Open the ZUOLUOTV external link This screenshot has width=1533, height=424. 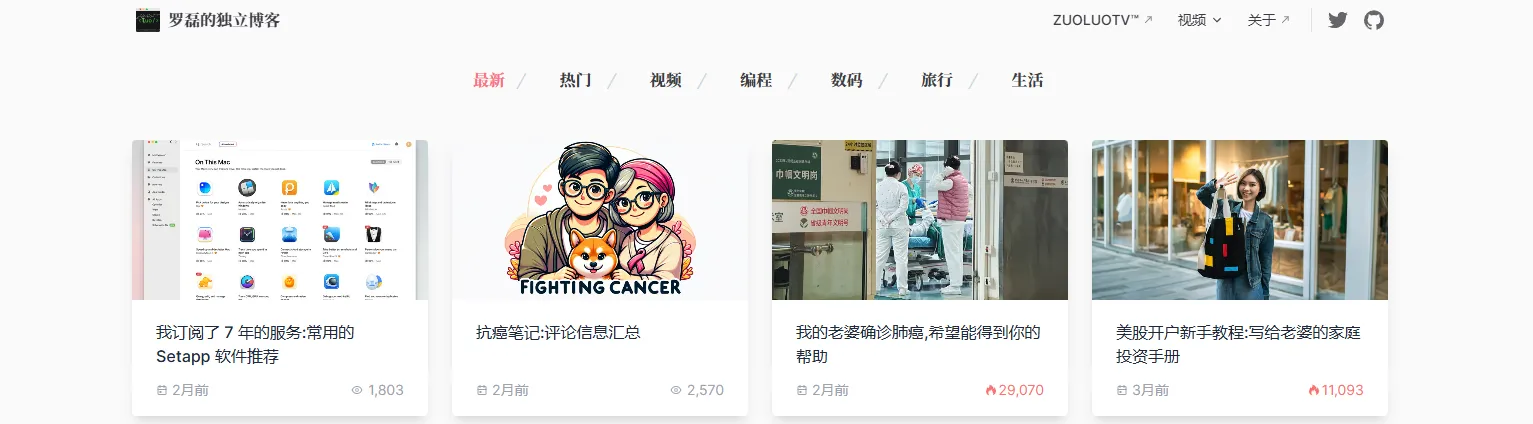(x=1102, y=20)
